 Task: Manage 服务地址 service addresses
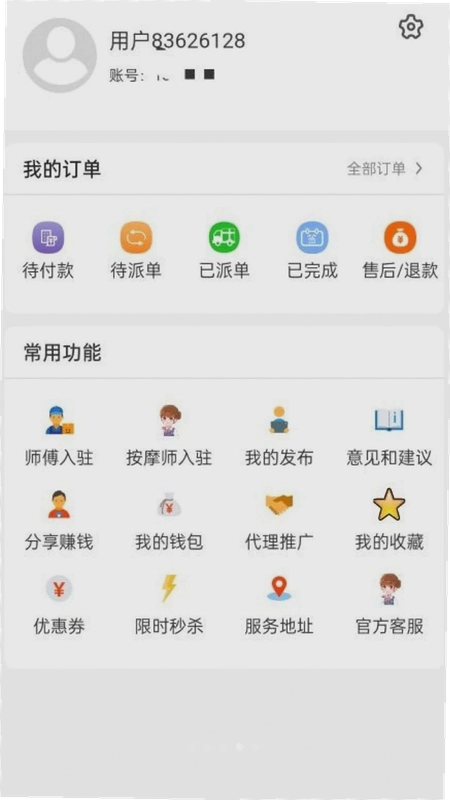279,605
